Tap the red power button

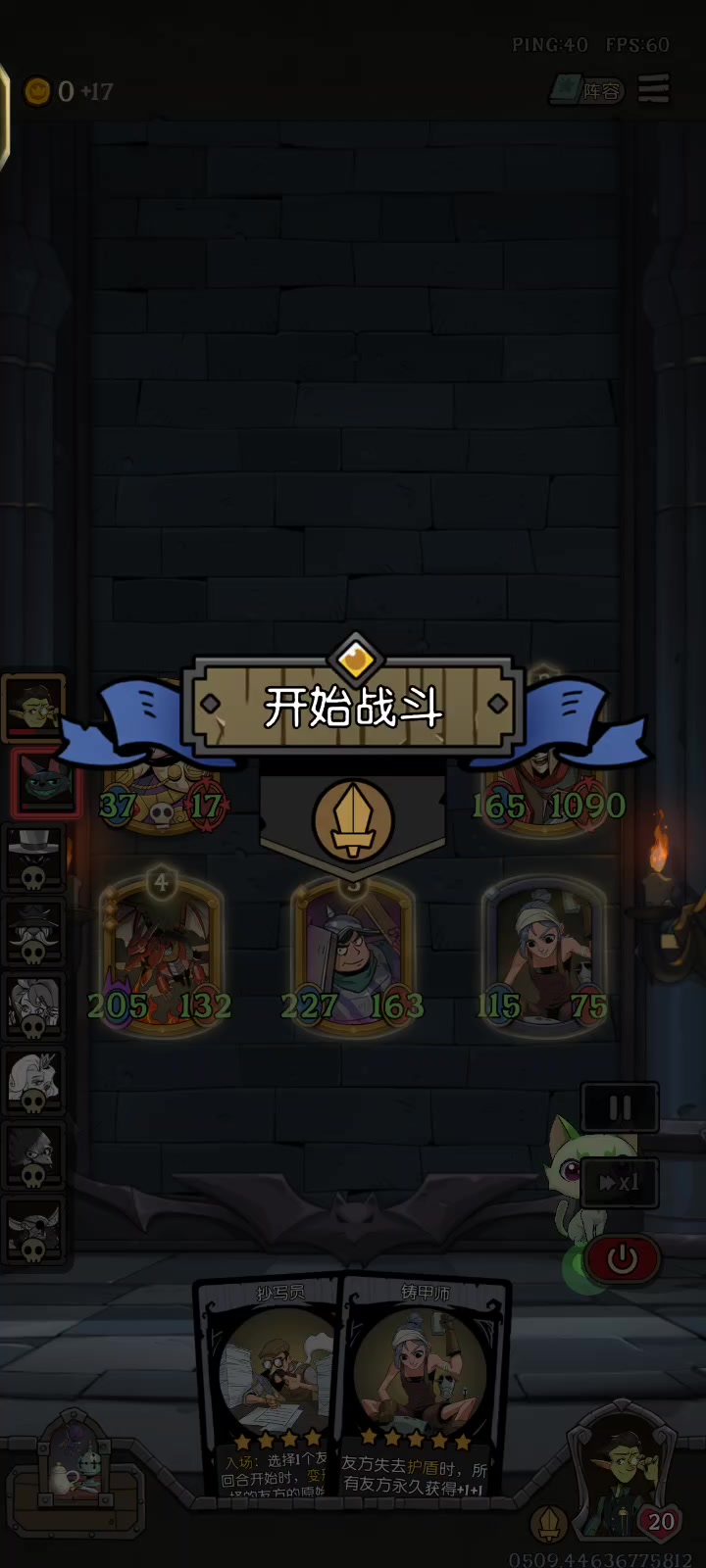pos(622,1259)
